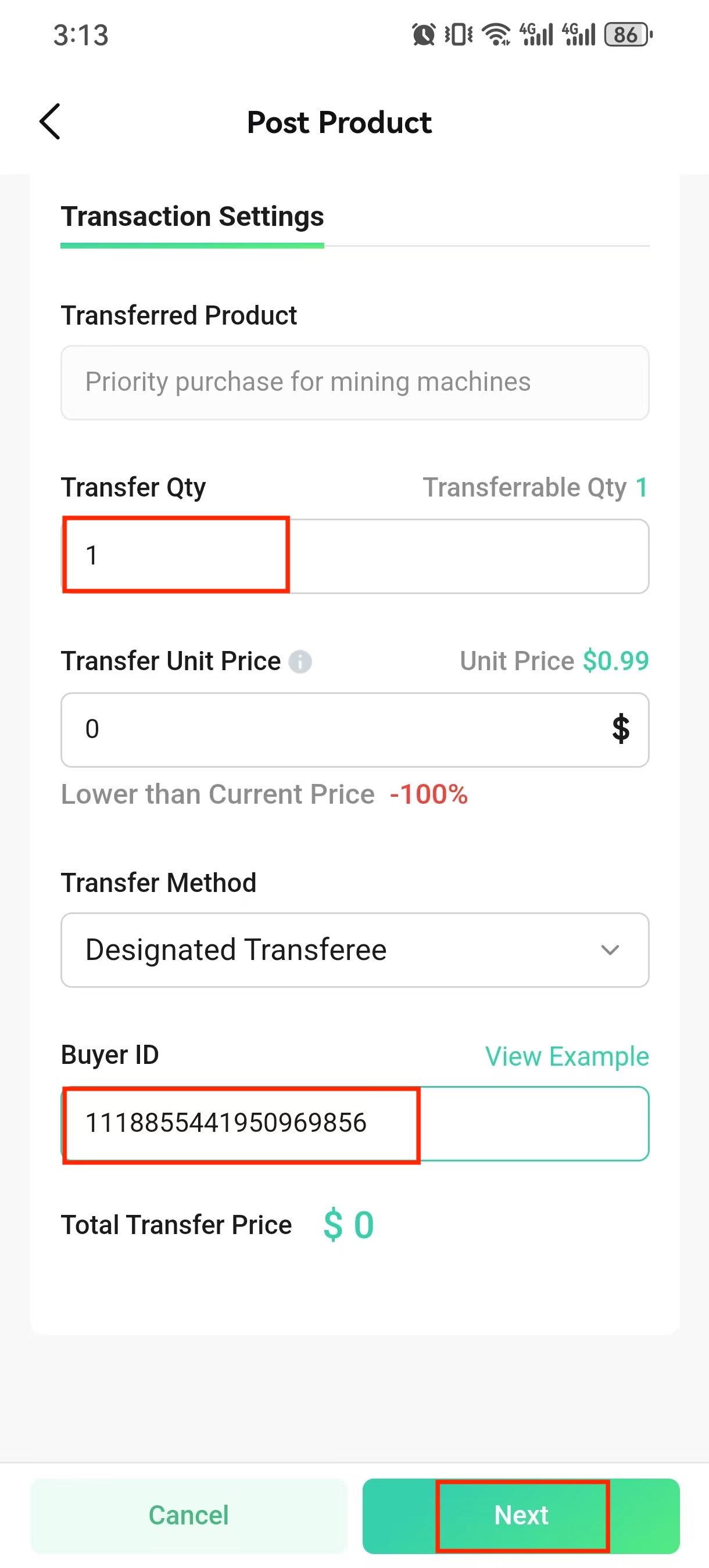Proceed with the Next button

[x=521, y=1516]
